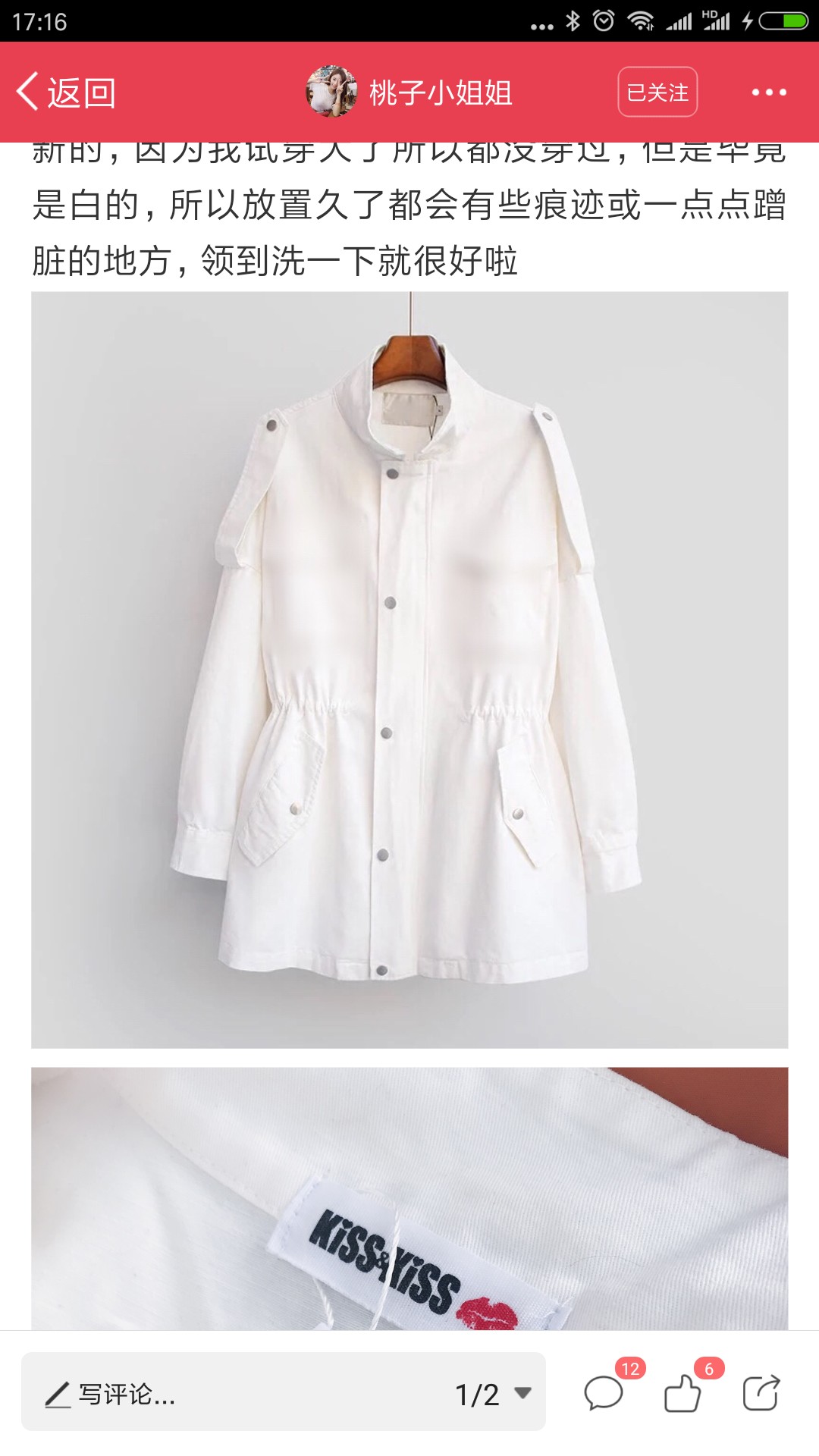Open 桃子小姐姐's profile avatar
This screenshot has height=1456, width=819.
pos(331,92)
